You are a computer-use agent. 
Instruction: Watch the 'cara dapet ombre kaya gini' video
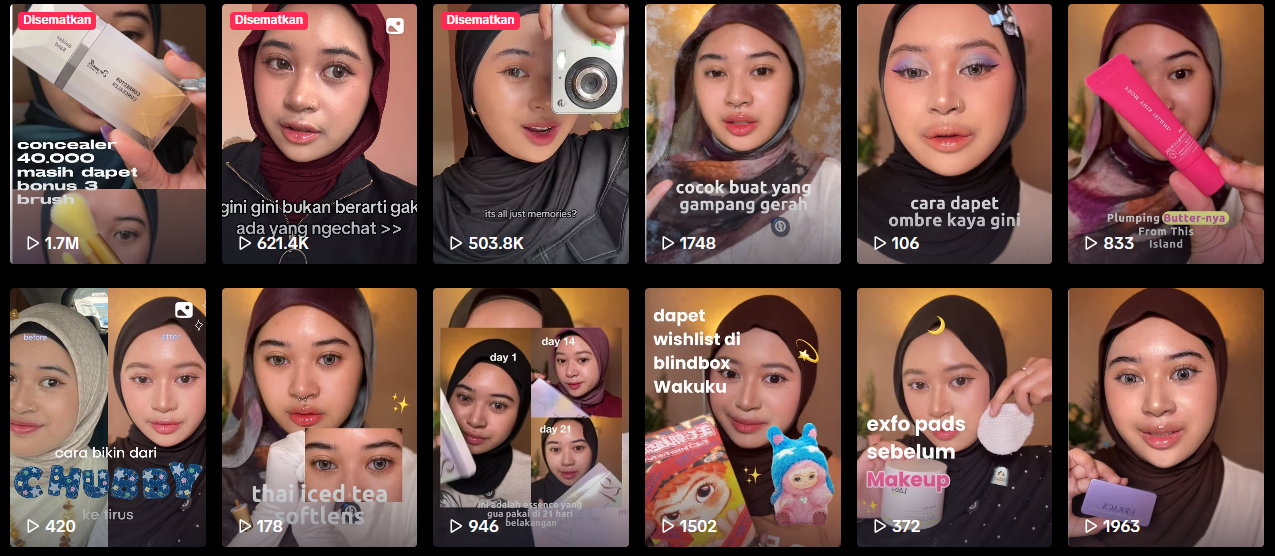click(954, 134)
